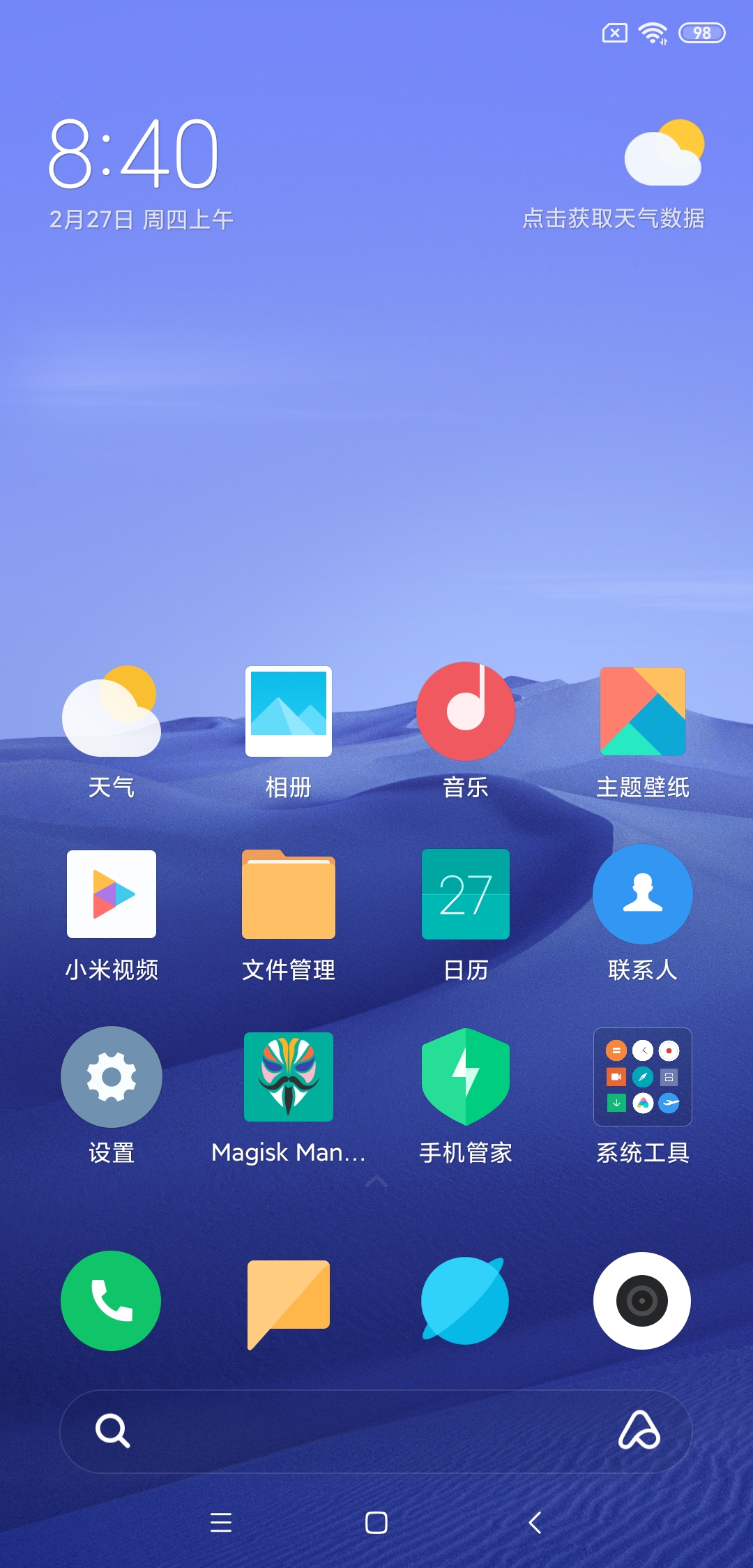Open the 日历 calendar app
The height and width of the screenshot is (1568, 753).
pos(465,894)
